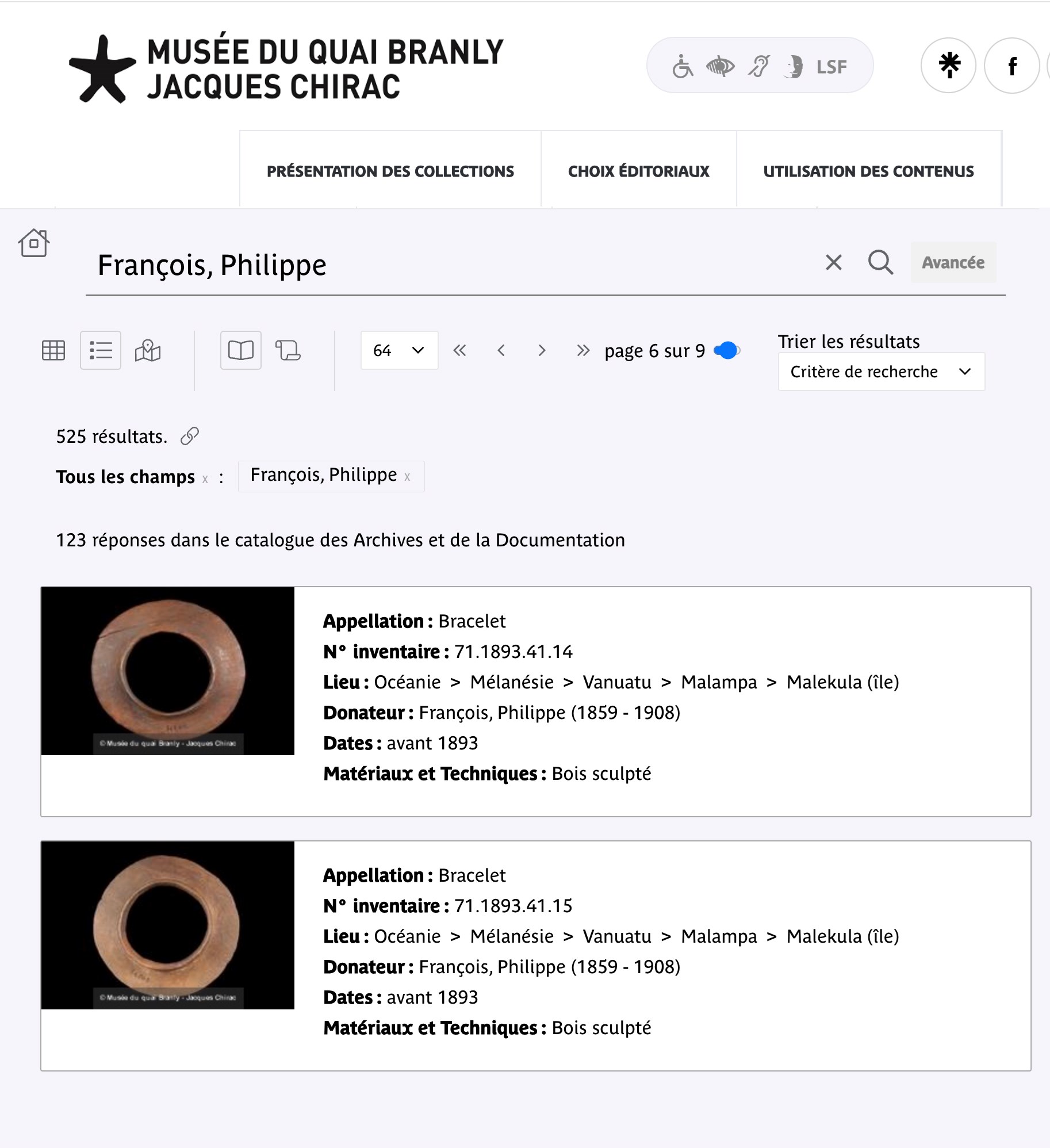Go to the collections home icon
The width and height of the screenshot is (1050, 1148).
tap(34, 243)
